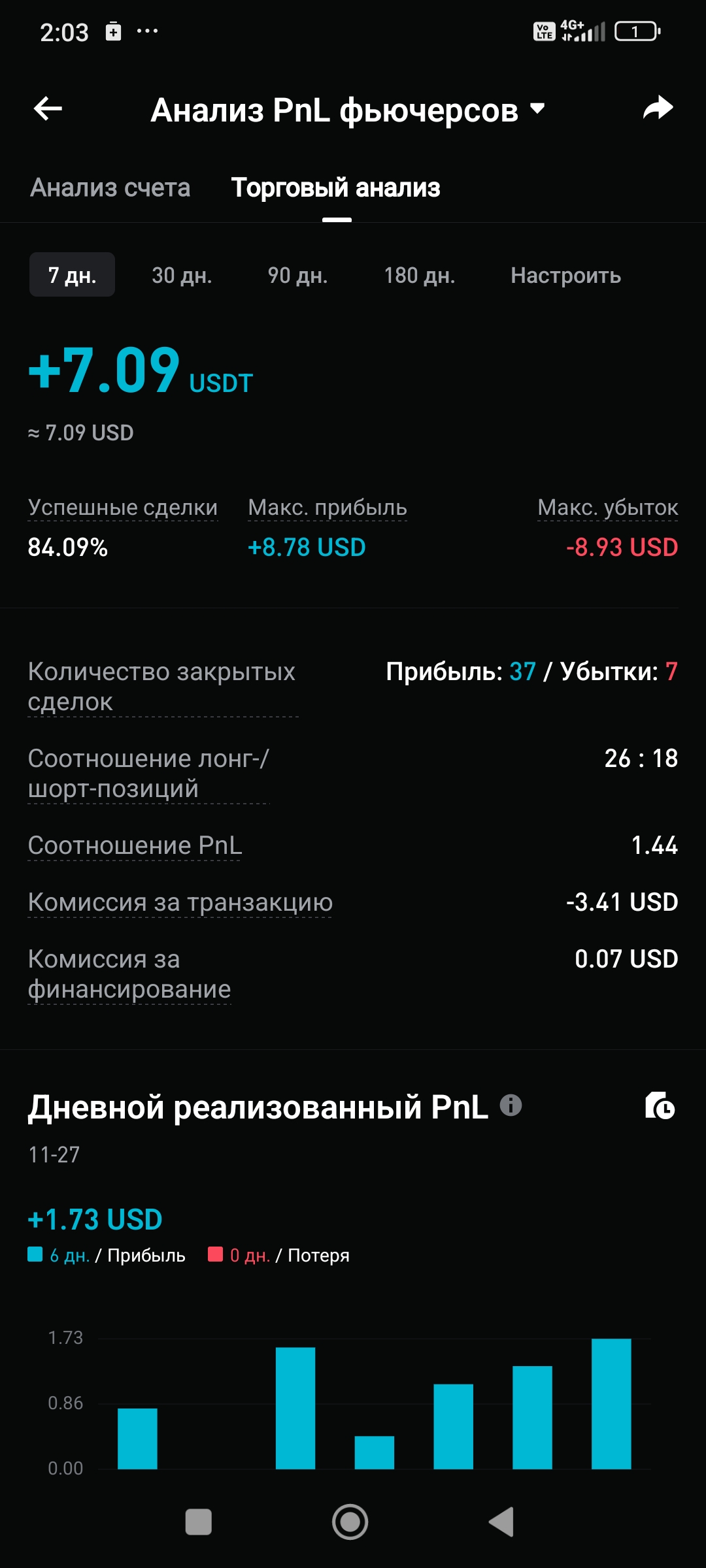
Task: Open Настроить custom date range
Action: (x=565, y=275)
